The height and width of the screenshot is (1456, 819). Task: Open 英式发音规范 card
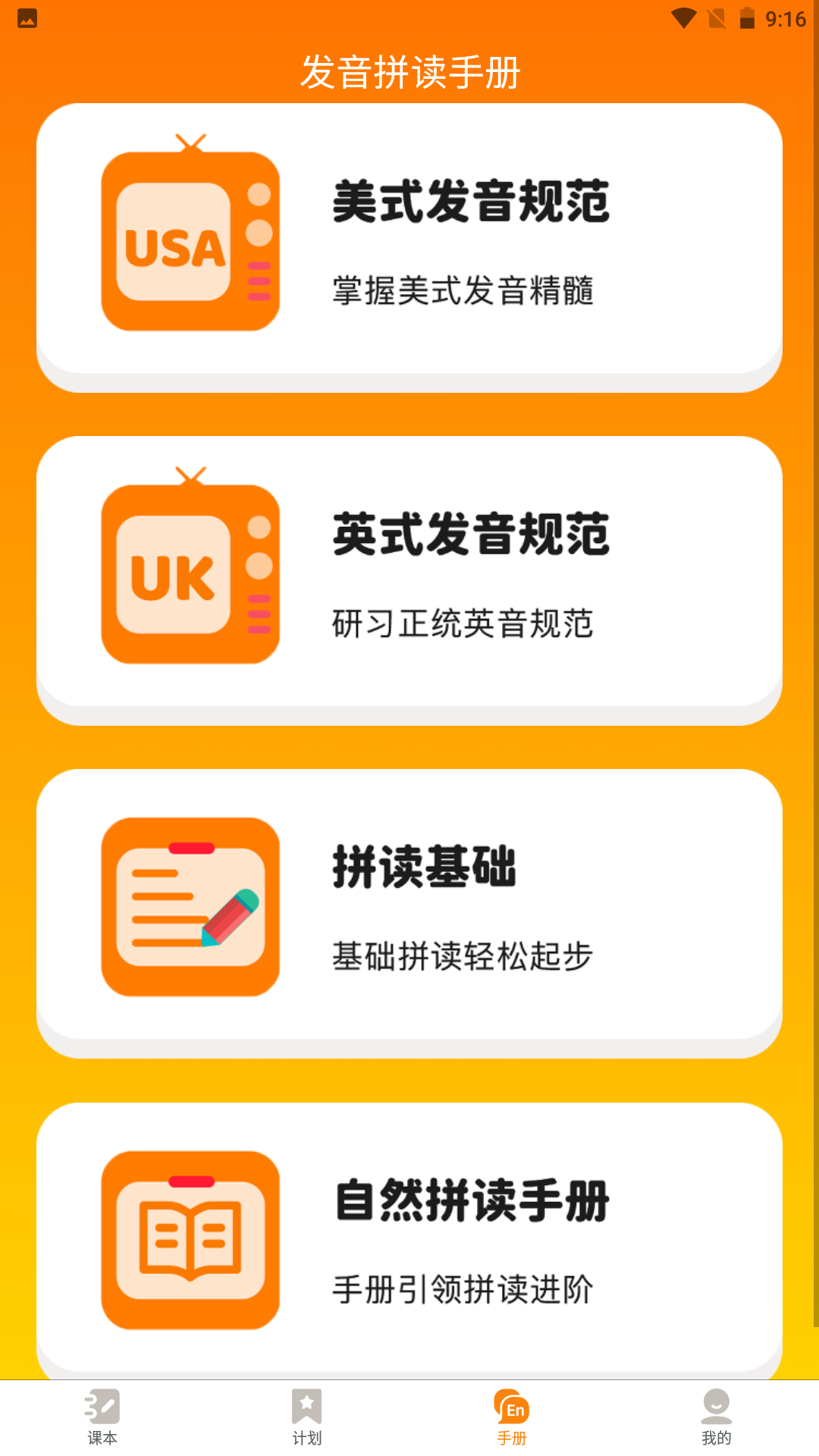coord(409,576)
